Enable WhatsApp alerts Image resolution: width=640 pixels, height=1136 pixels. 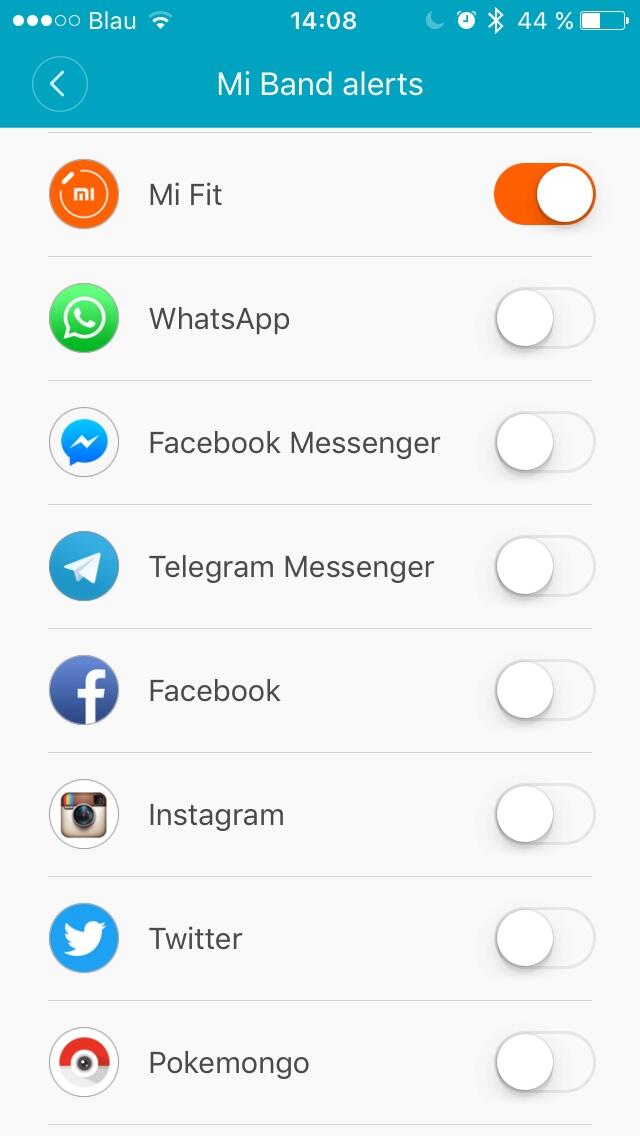(x=544, y=318)
